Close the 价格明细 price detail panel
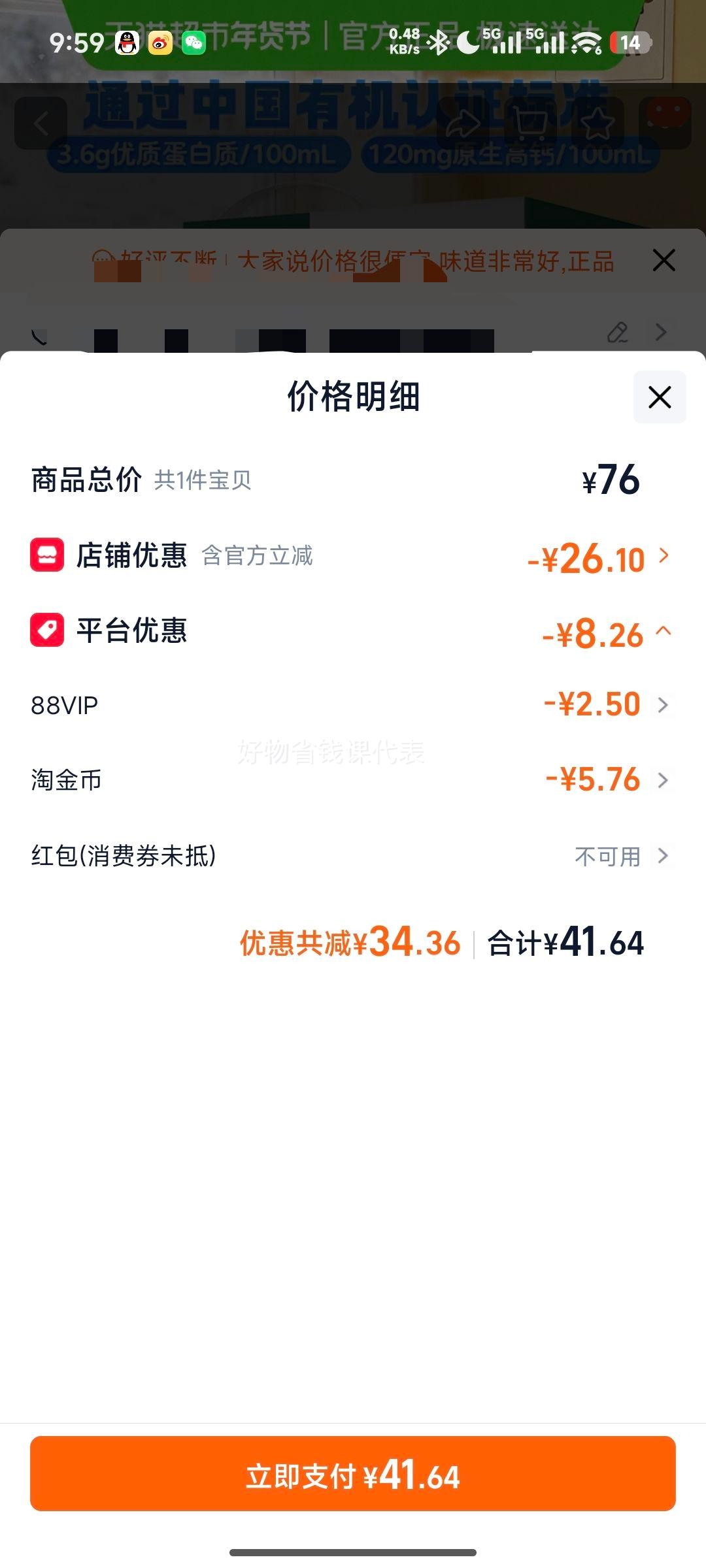 point(659,397)
